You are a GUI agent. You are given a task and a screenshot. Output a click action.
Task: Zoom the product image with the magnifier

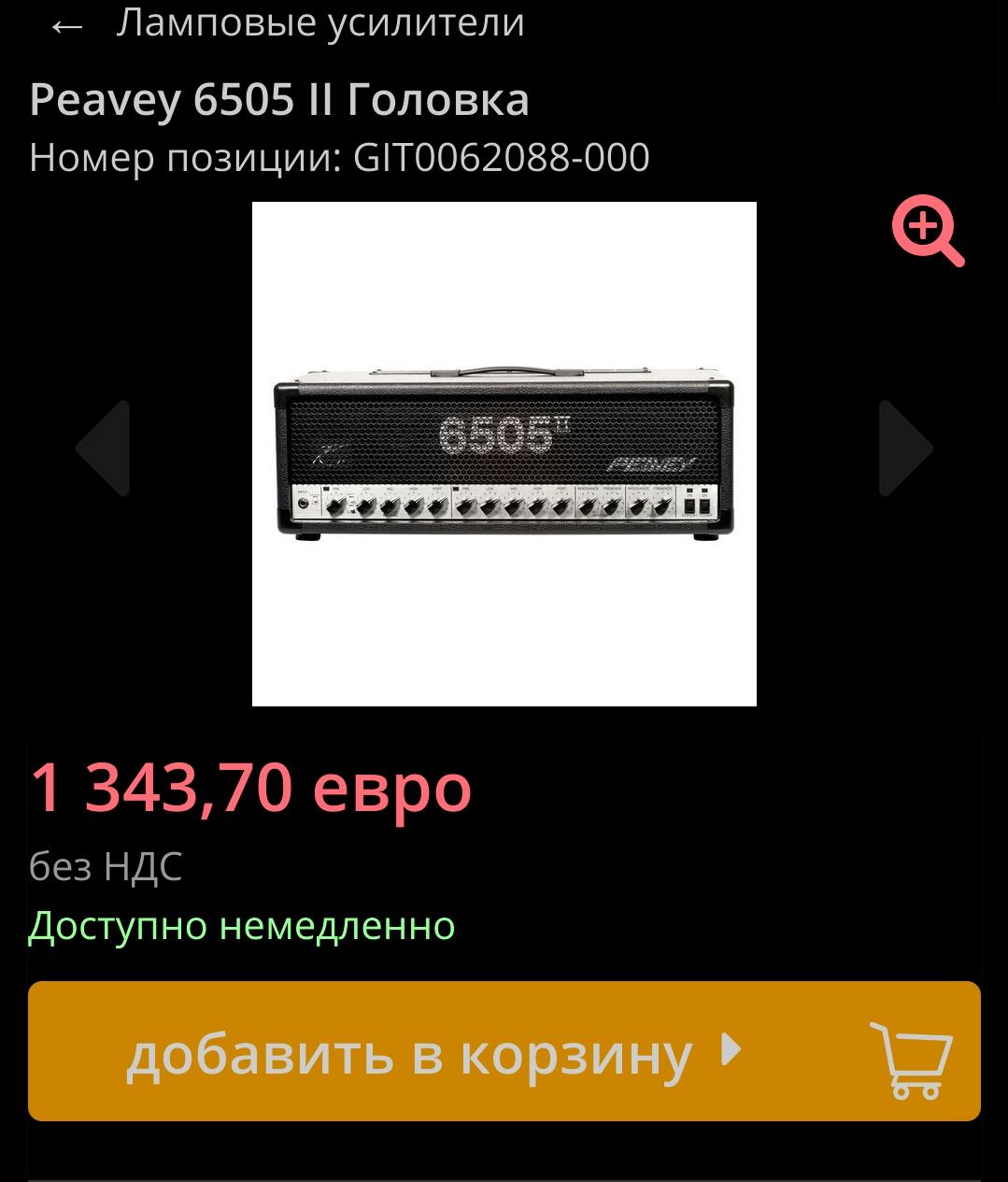[x=928, y=231]
